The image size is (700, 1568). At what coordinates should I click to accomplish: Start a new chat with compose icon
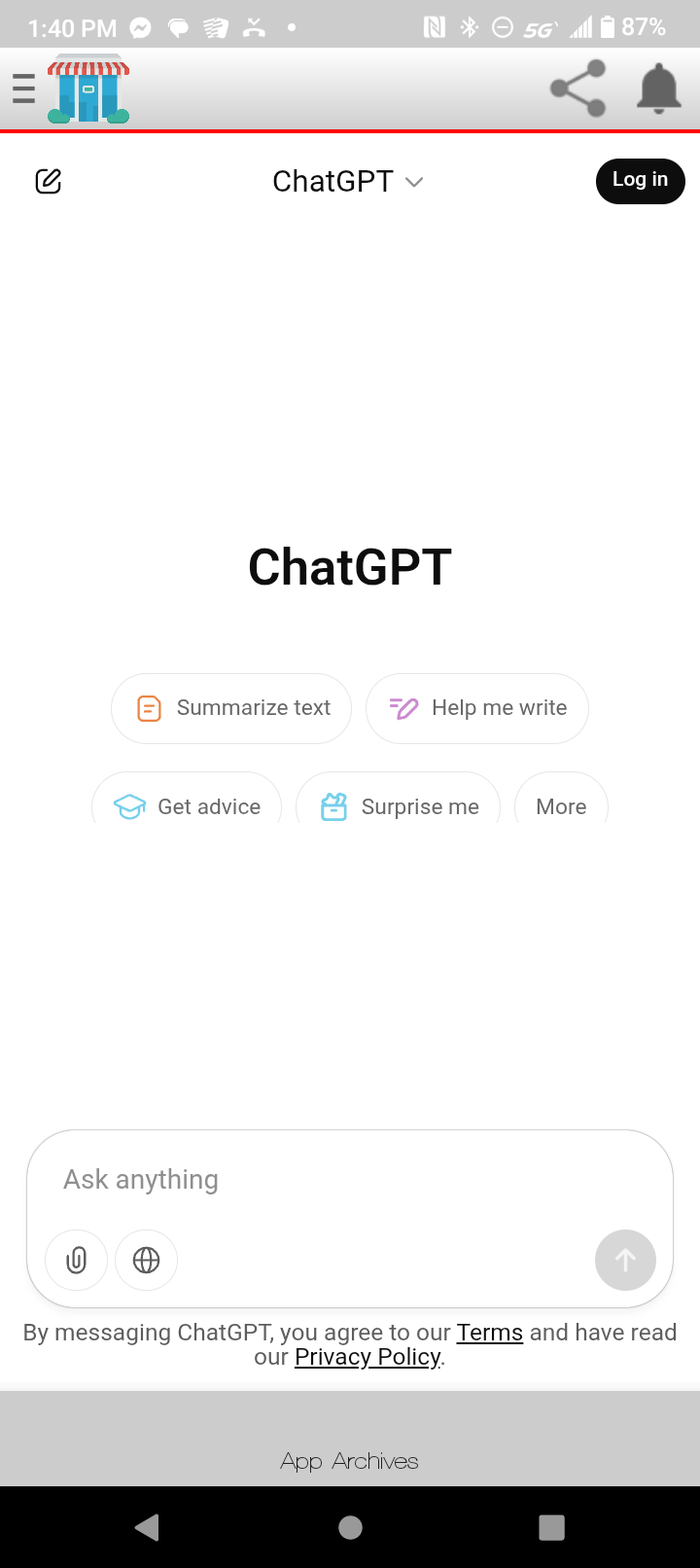click(x=49, y=181)
